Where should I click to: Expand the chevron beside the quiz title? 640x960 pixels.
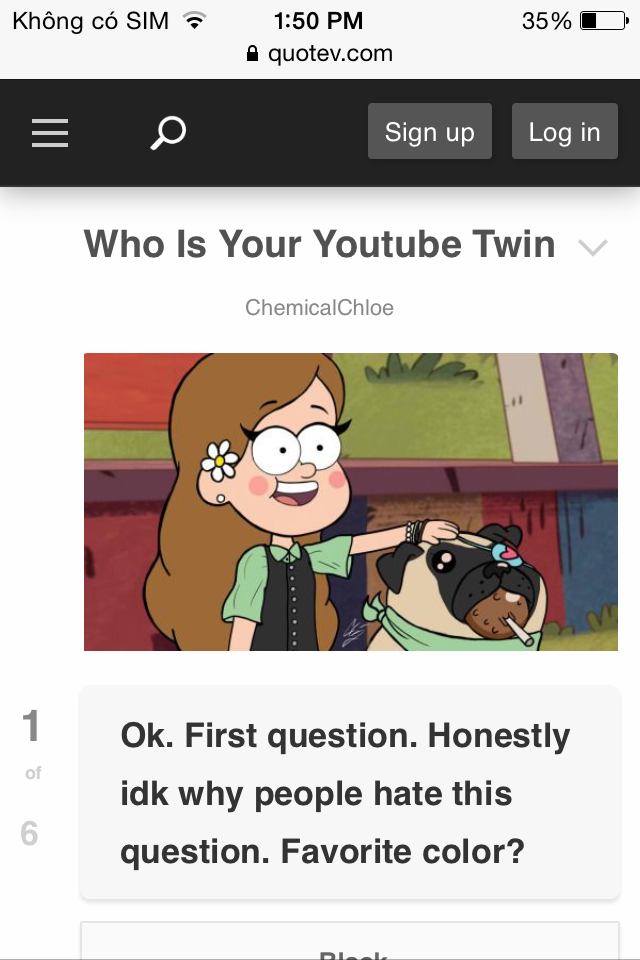tap(593, 247)
